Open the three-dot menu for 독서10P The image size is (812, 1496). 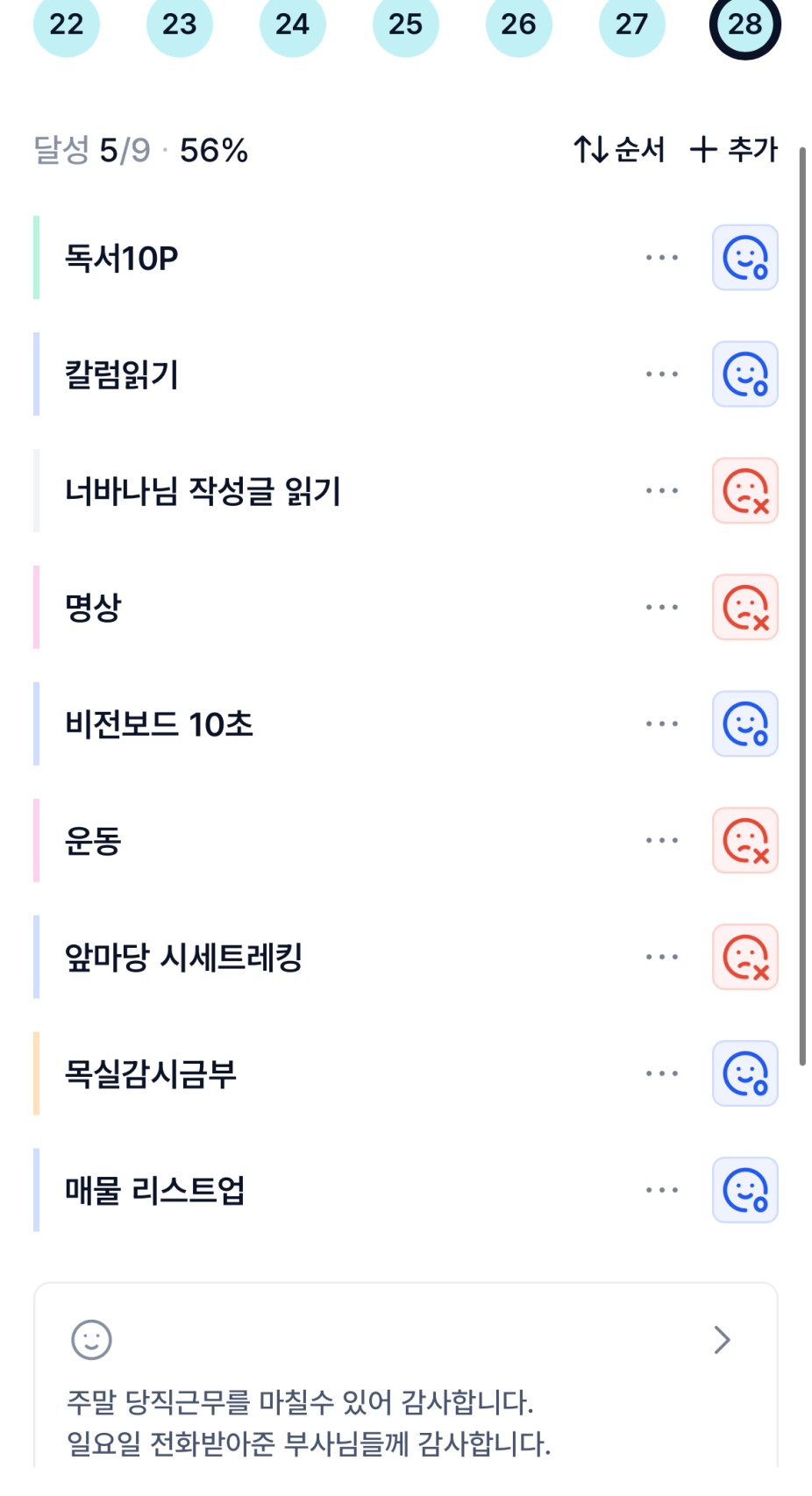[661, 258]
